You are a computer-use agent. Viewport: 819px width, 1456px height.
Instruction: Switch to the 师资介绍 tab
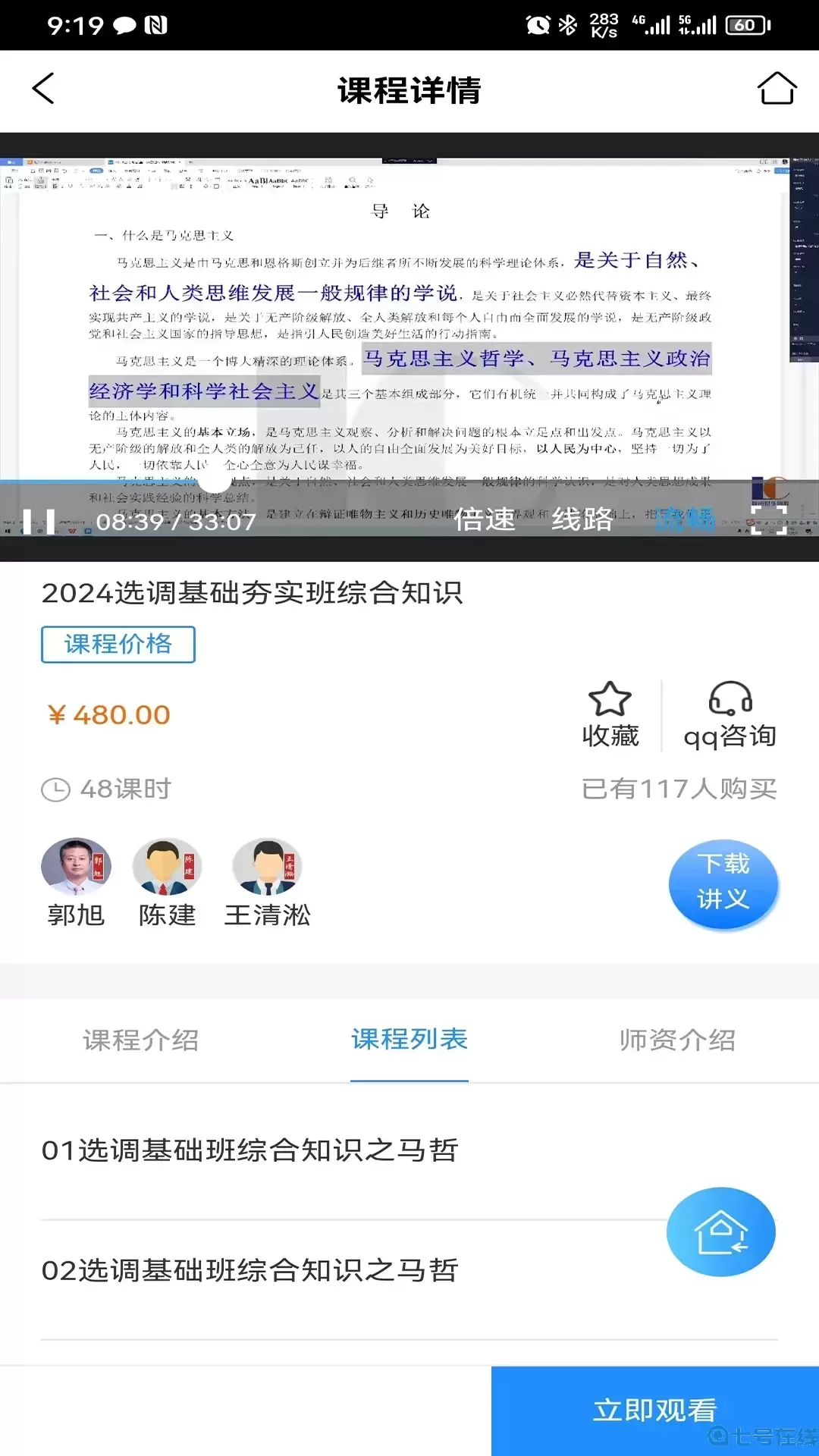pyautogui.click(x=677, y=1040)
